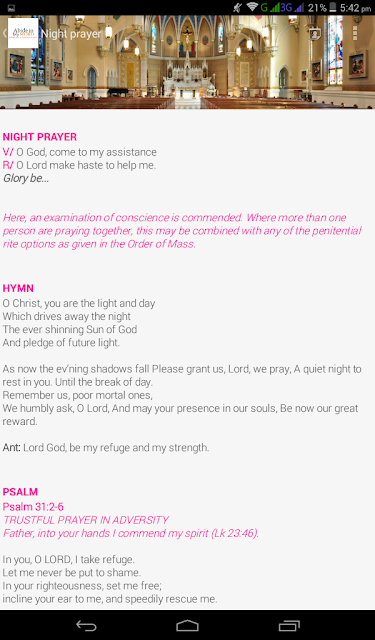
Task: Tap the system back button
Action: (x=86, y=625)
